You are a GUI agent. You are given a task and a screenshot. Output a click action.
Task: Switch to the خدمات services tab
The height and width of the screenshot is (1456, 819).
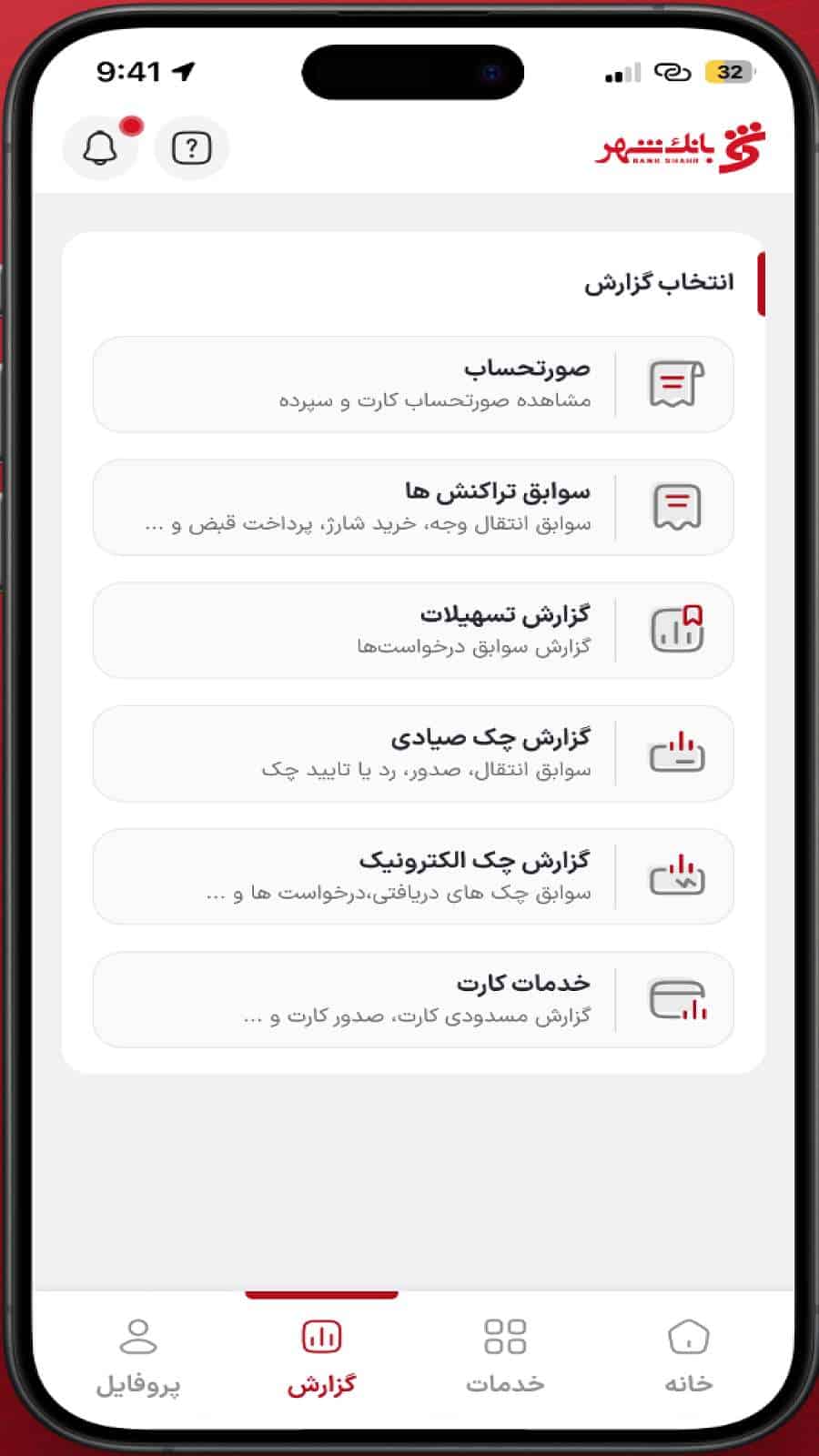pyautogui.click(x=505, y=1356)
